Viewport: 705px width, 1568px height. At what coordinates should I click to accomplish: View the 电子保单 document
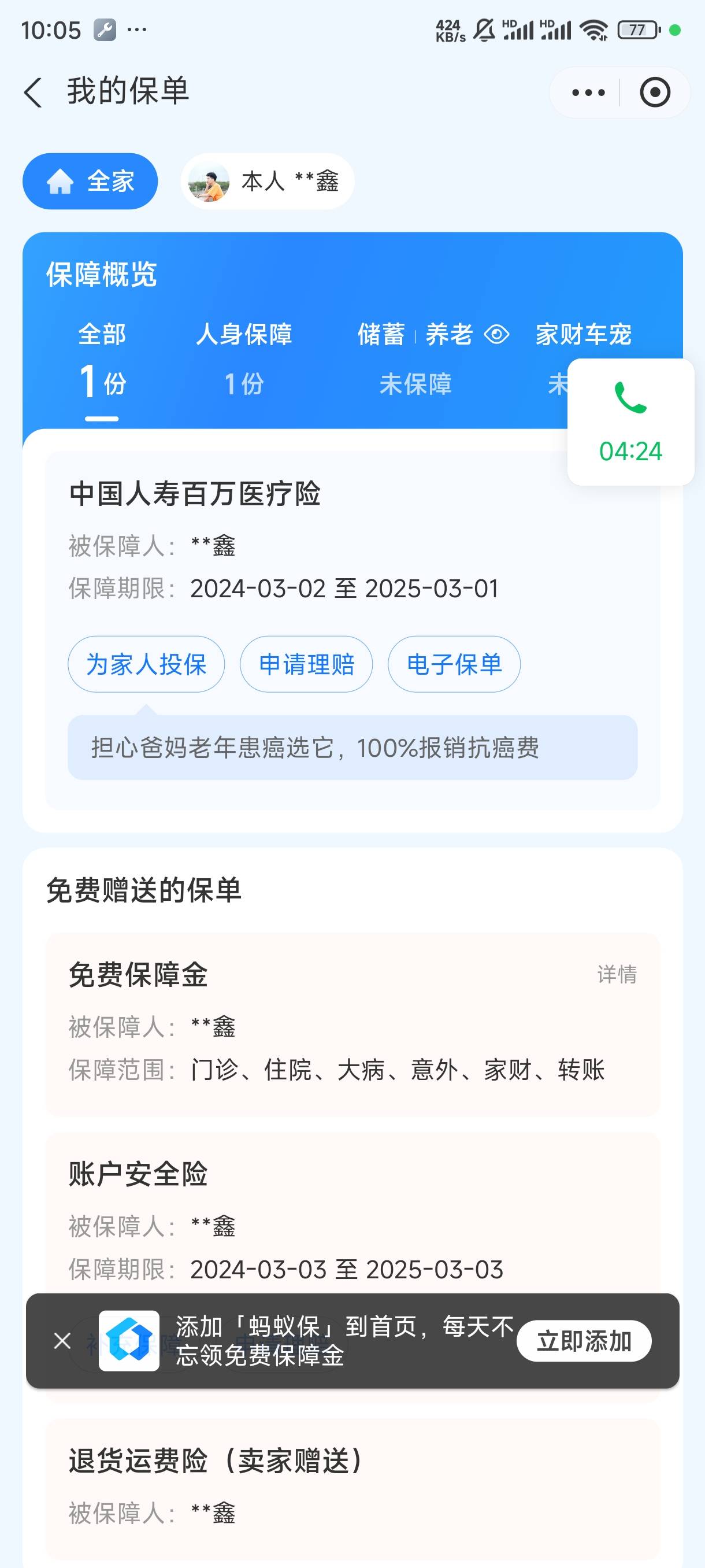(454, 664)
